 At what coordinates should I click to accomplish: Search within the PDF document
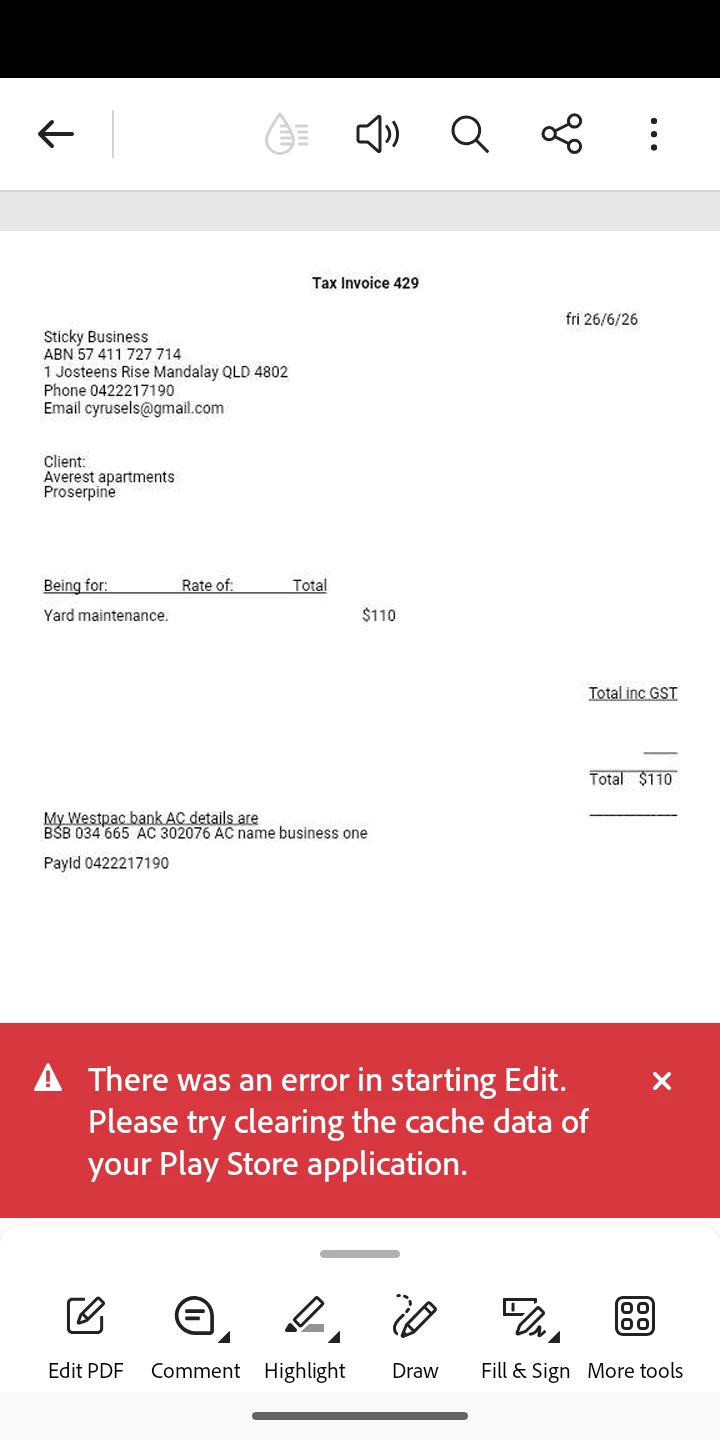(x=470, y=134)
